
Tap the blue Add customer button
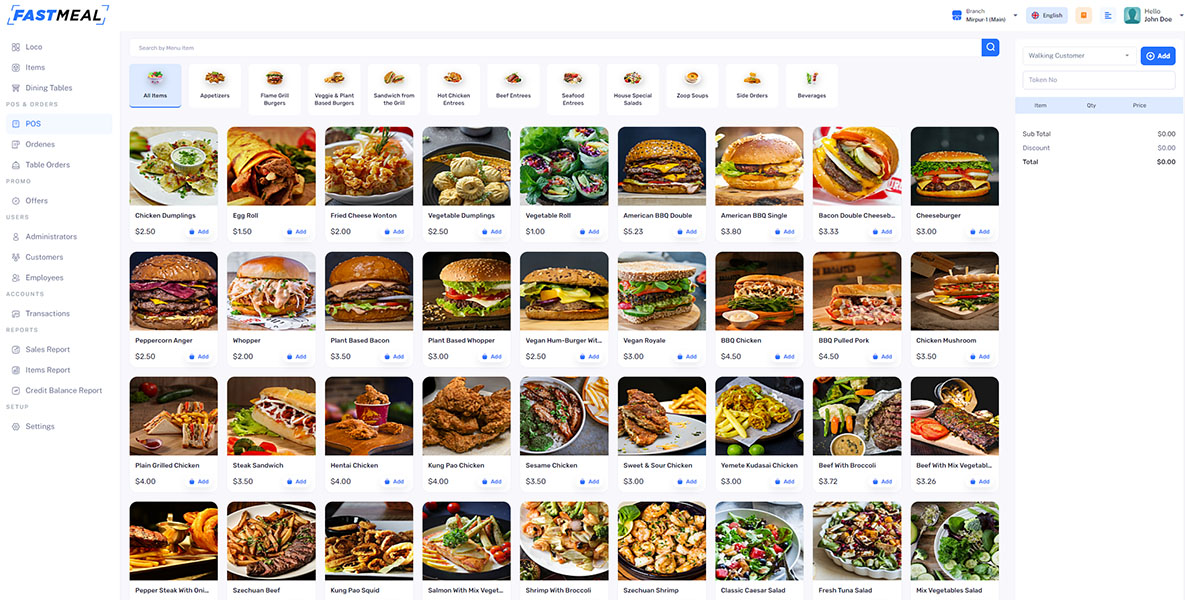[x=1158, y=56]
